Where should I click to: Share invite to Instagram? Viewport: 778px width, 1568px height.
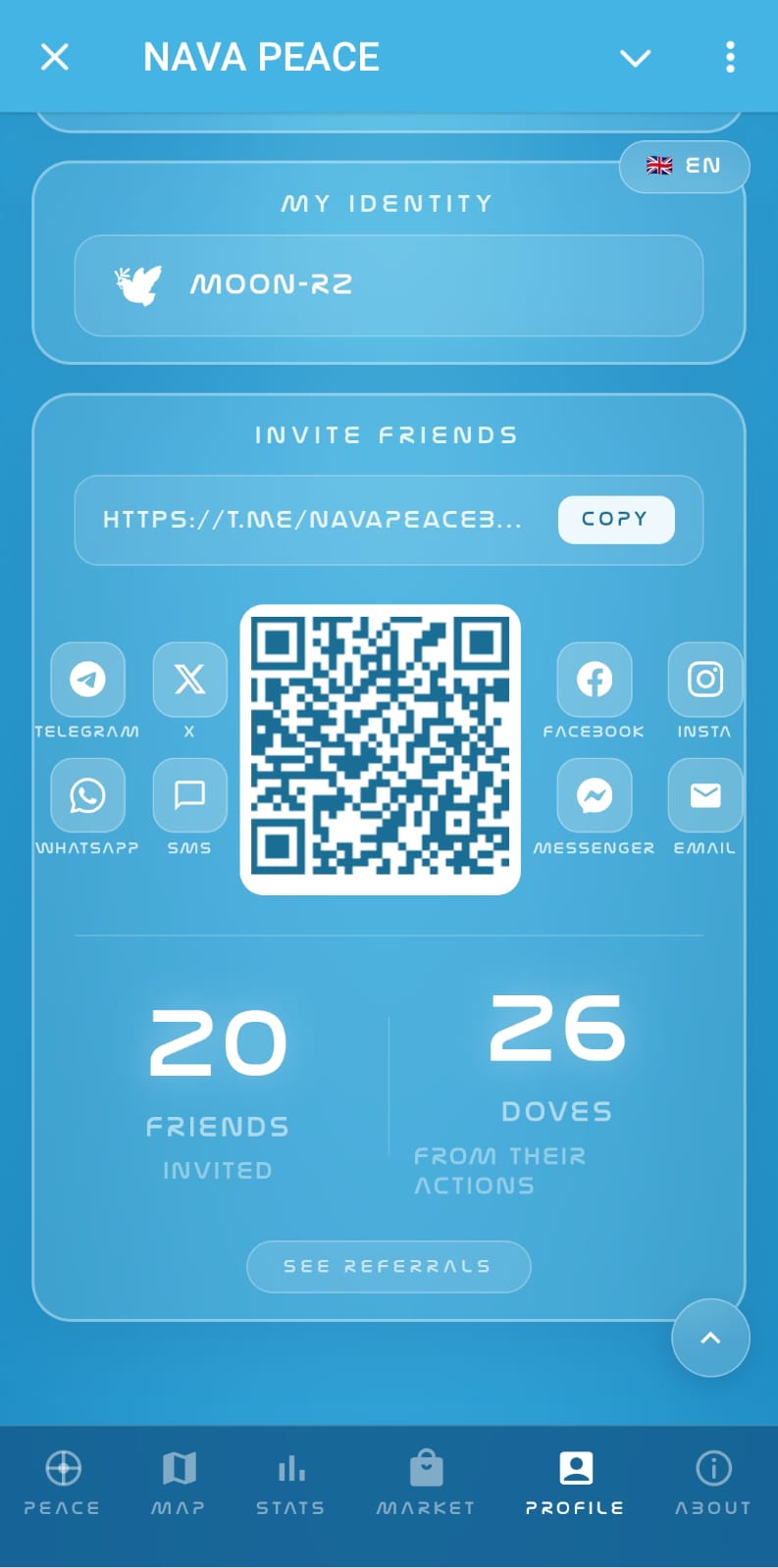(703, 679)
